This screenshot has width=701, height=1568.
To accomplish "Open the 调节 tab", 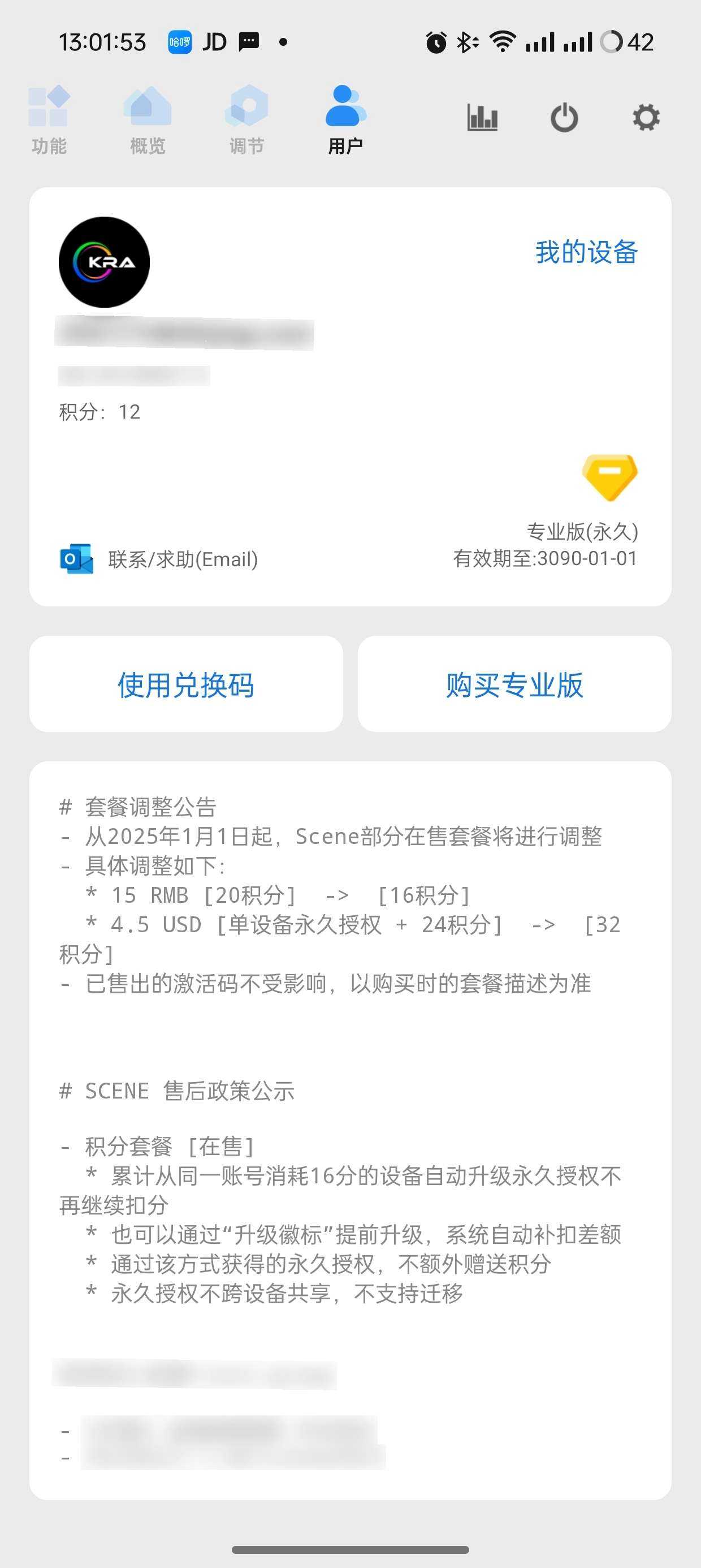I will (x=246, y=120).
